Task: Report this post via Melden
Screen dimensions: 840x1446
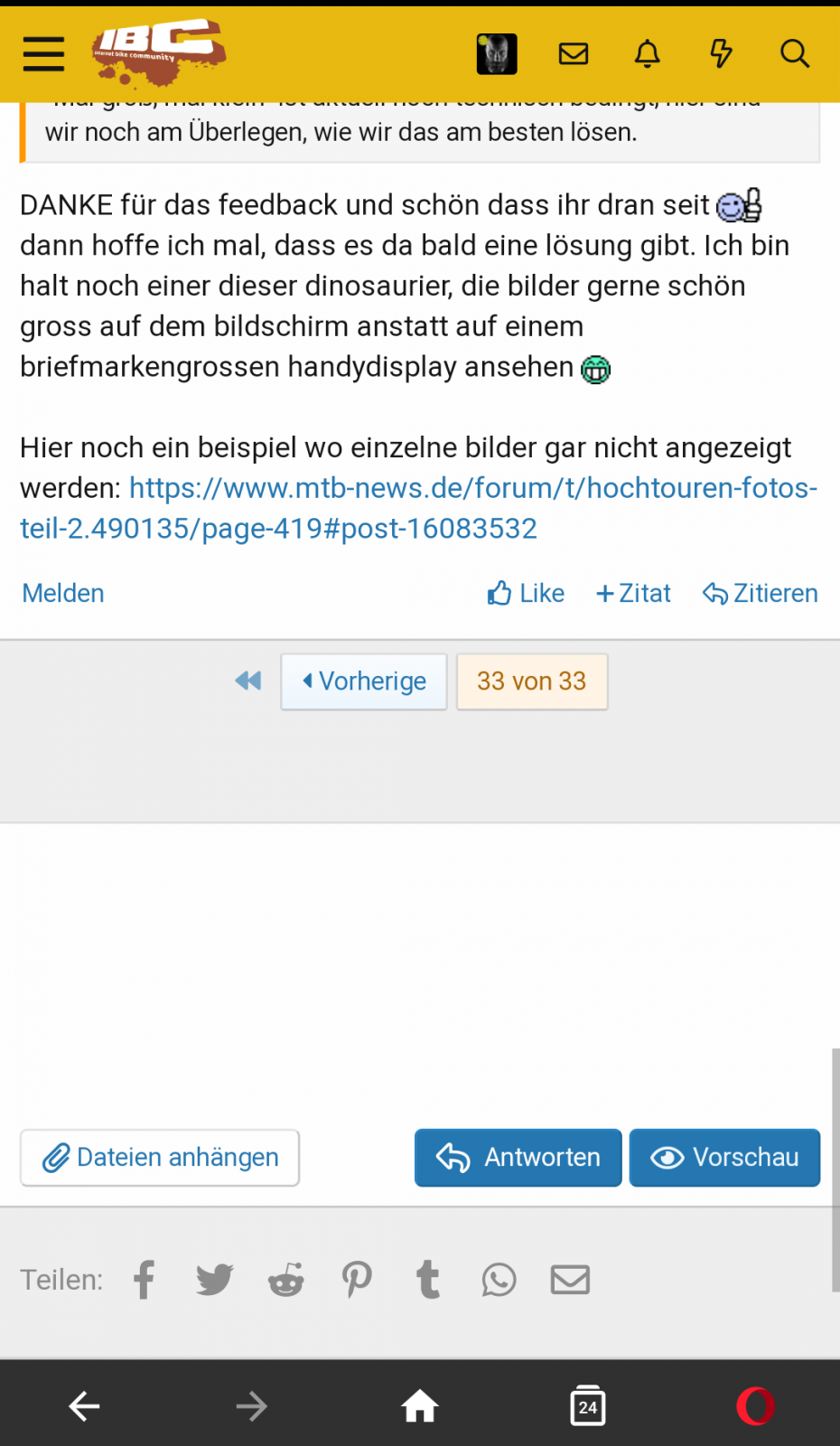Action: coord(63,593)
